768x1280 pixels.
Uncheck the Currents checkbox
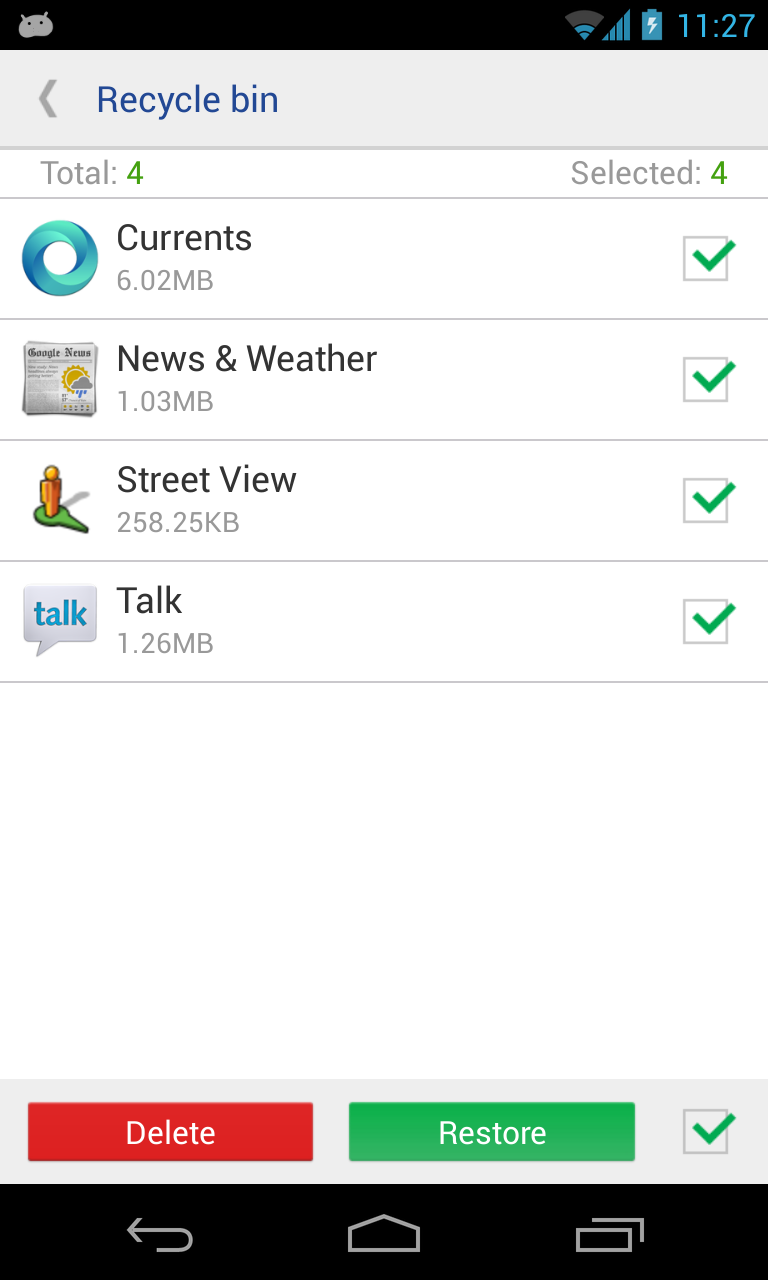pos(708,259)
